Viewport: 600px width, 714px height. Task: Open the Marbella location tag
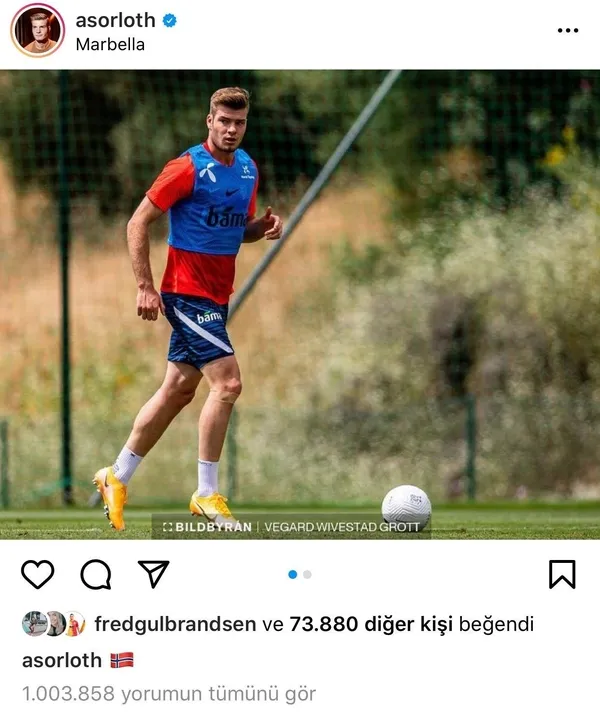[110, 45]
